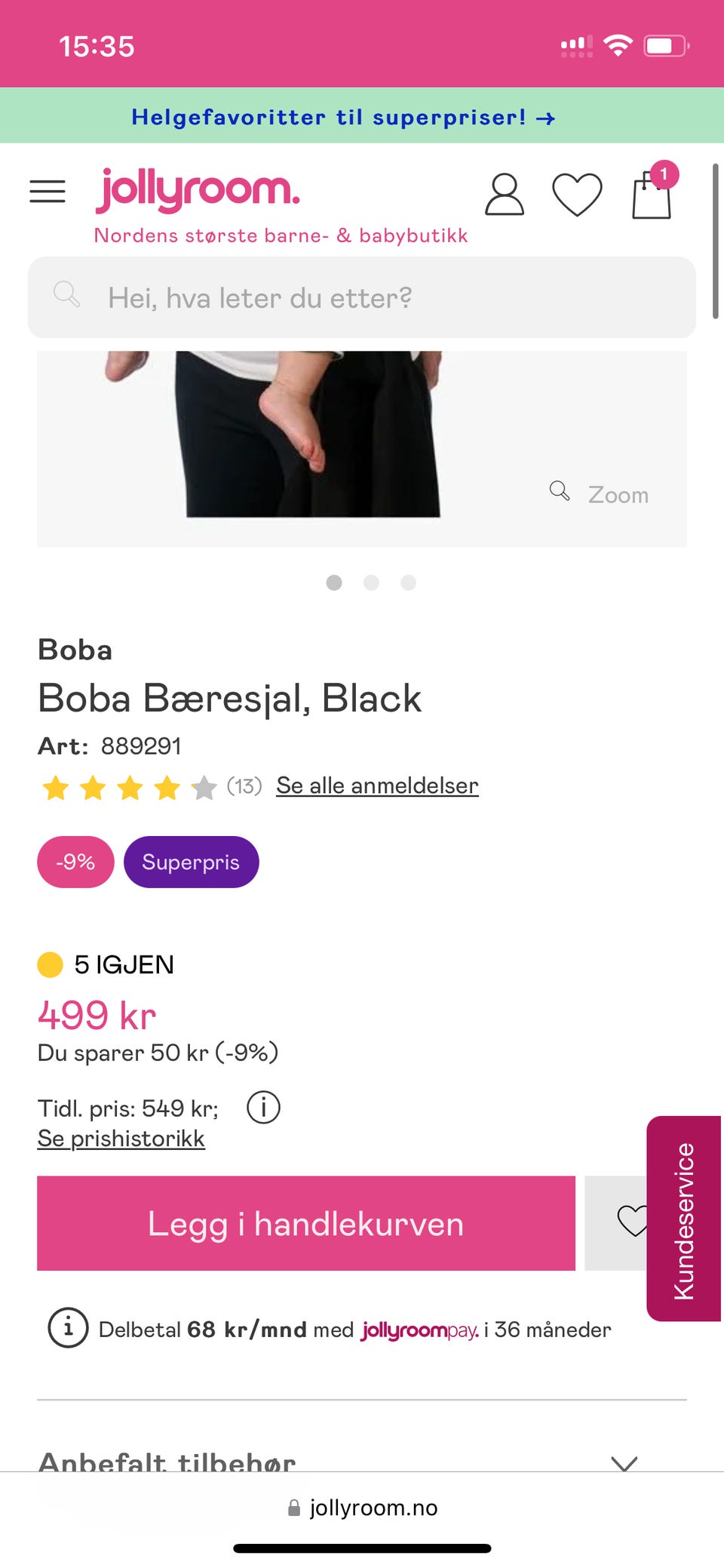This screenshot has width=724, height=1568.
Task: Click Legg i handlekurven
Action: pos(306,1224)
